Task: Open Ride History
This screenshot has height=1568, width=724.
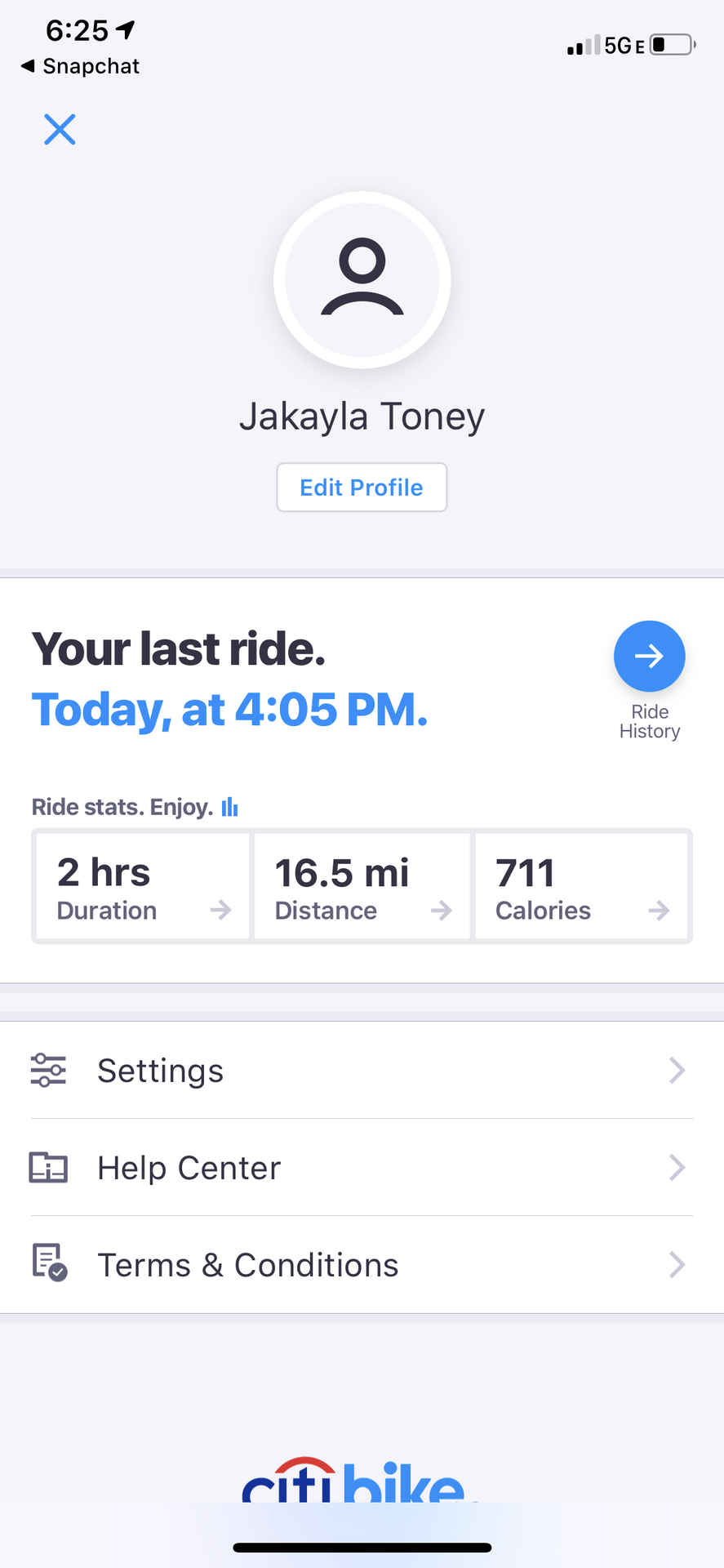Action: 649,656
